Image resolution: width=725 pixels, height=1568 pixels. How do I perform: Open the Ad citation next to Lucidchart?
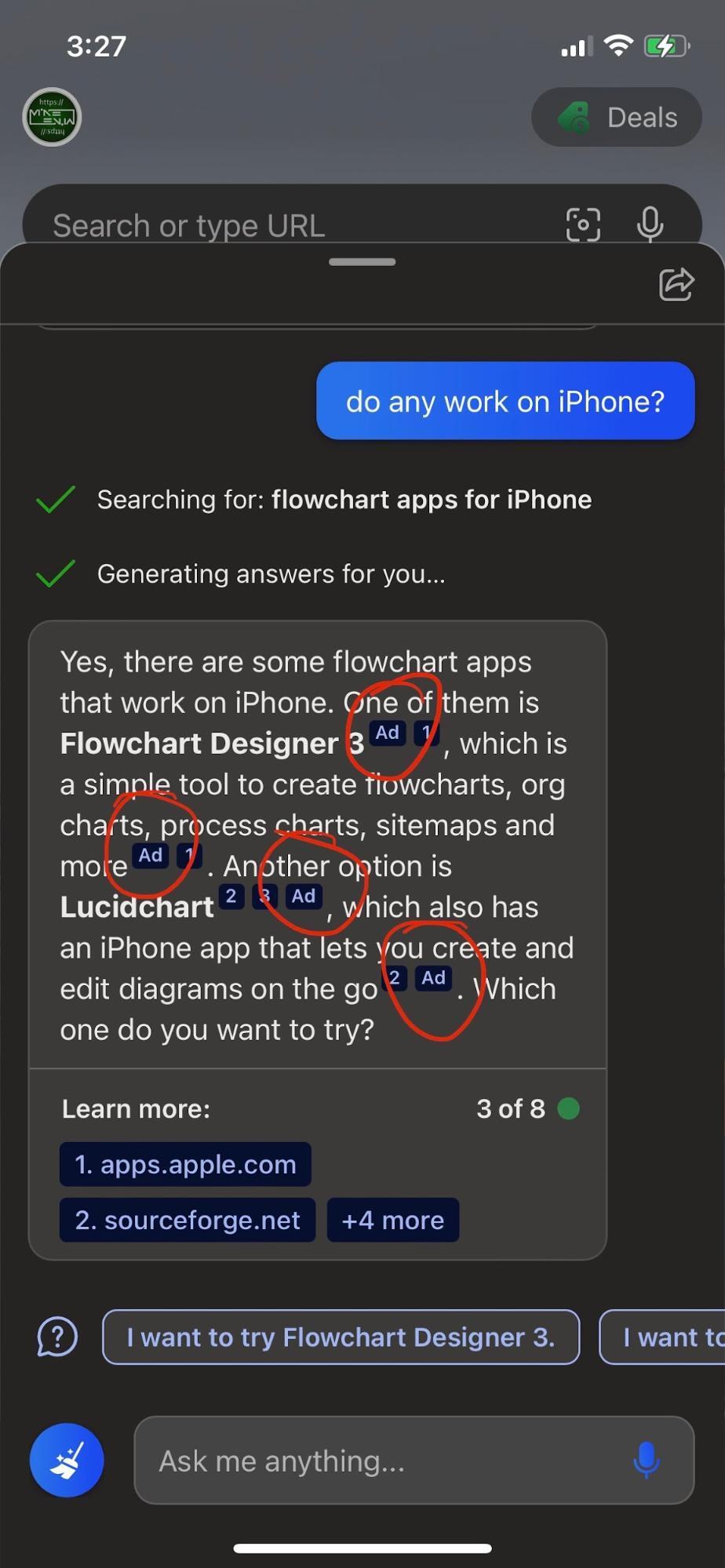304,896
